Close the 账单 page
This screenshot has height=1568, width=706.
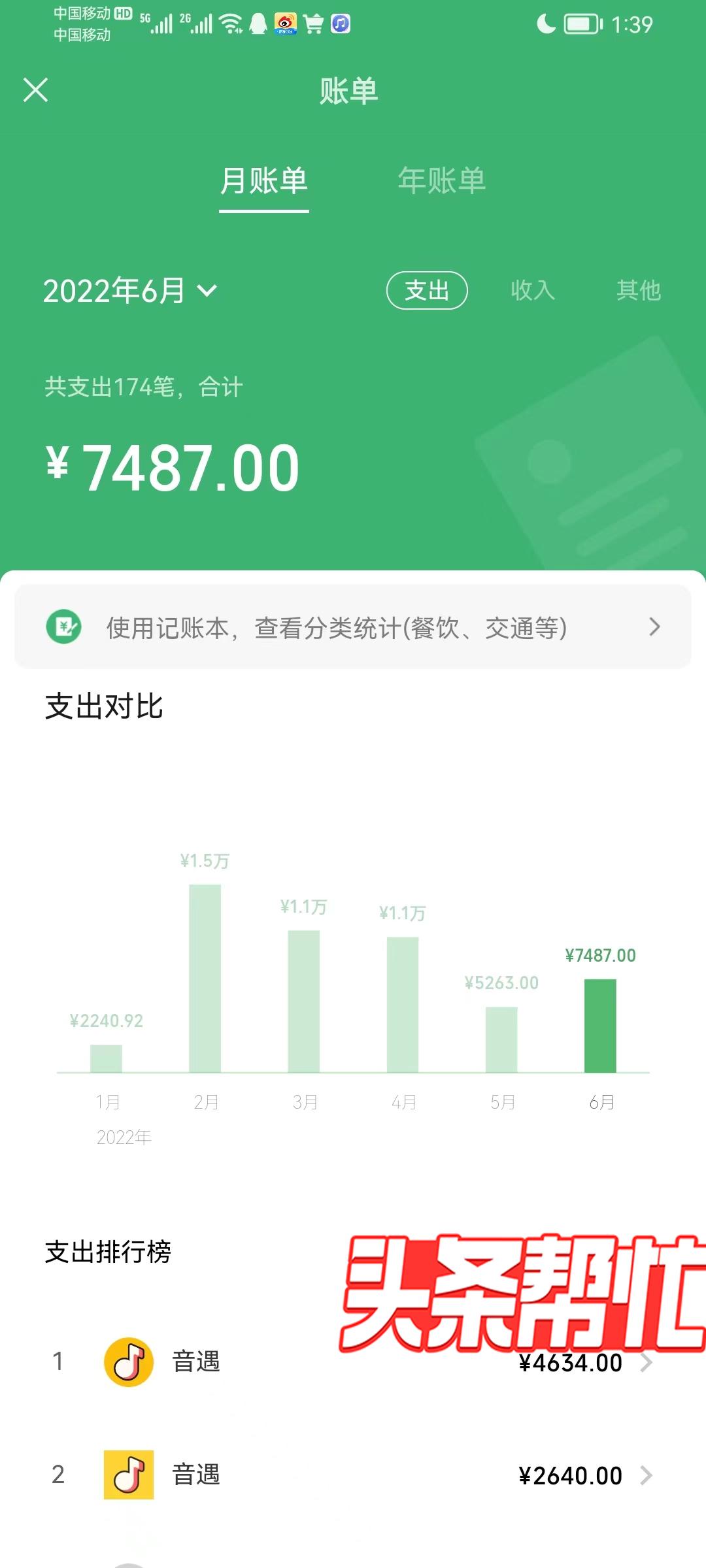coord(35,90)
